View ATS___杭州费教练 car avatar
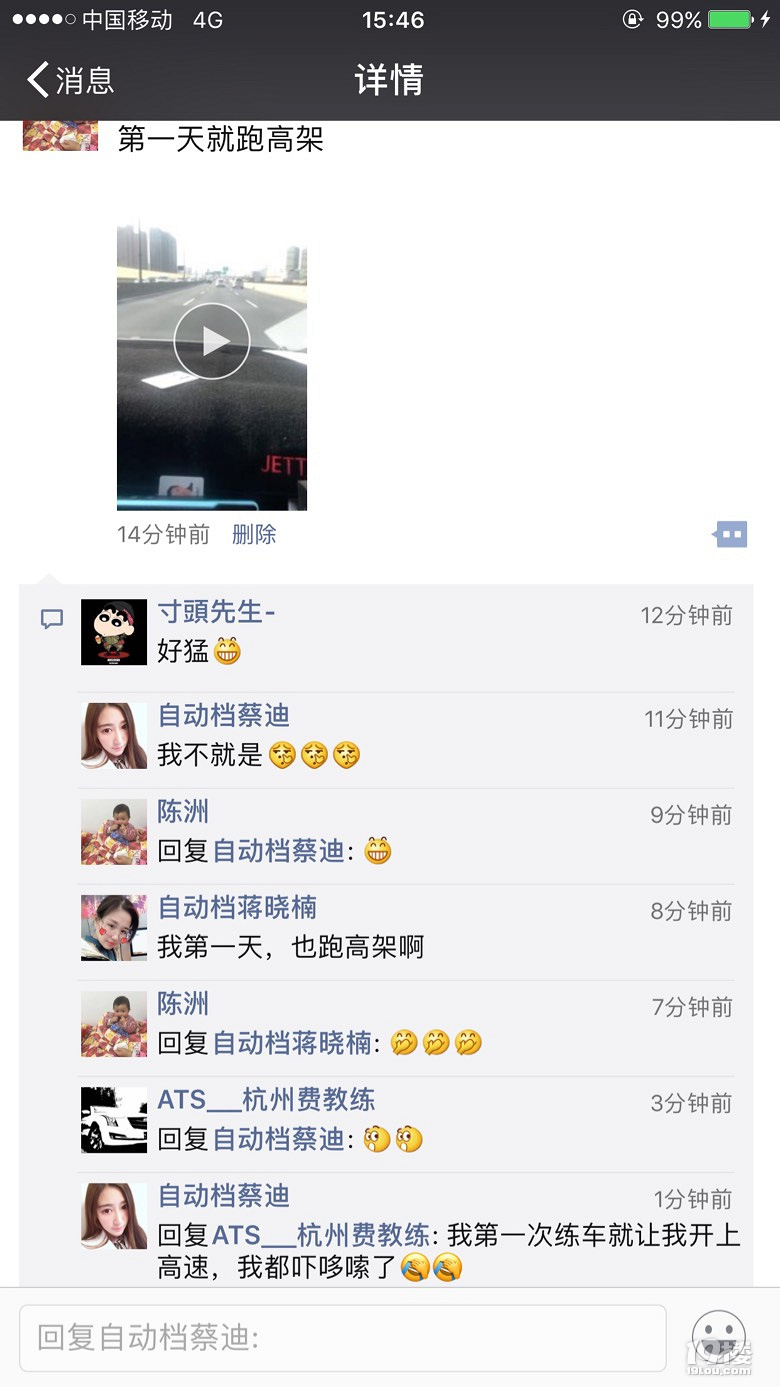 [114, 1120]
